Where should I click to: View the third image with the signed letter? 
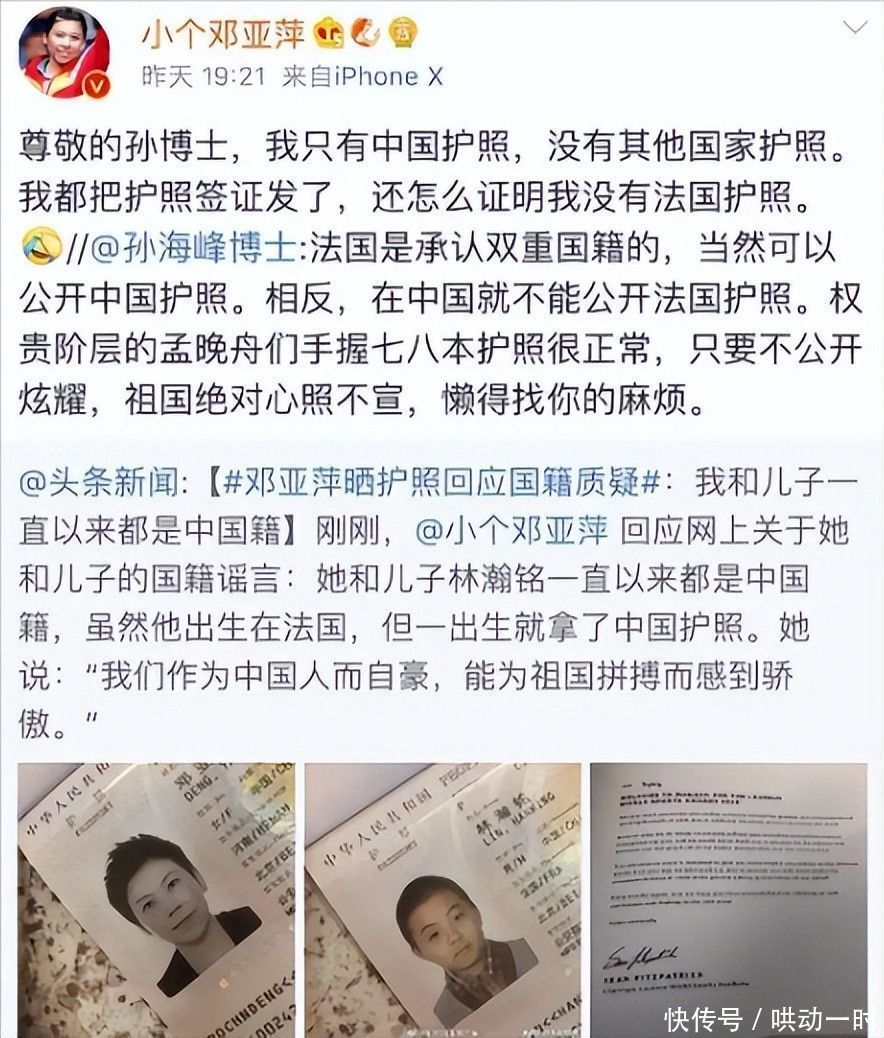click(728, 900)
